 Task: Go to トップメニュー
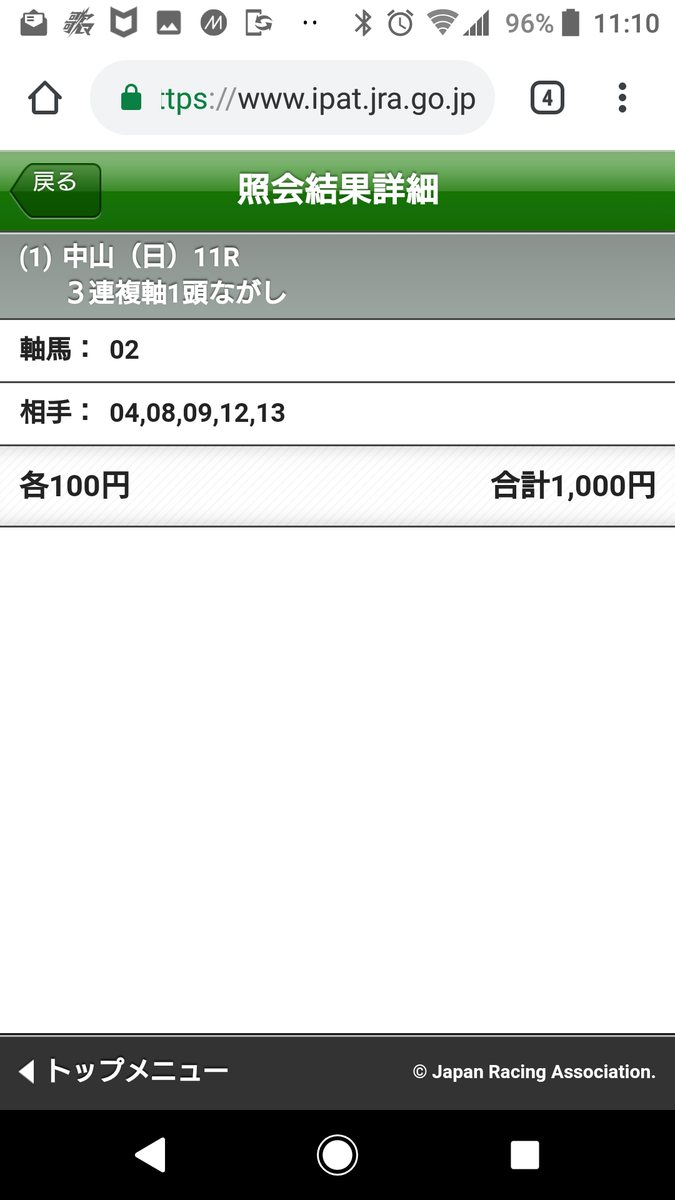(x=123, y=1071)
